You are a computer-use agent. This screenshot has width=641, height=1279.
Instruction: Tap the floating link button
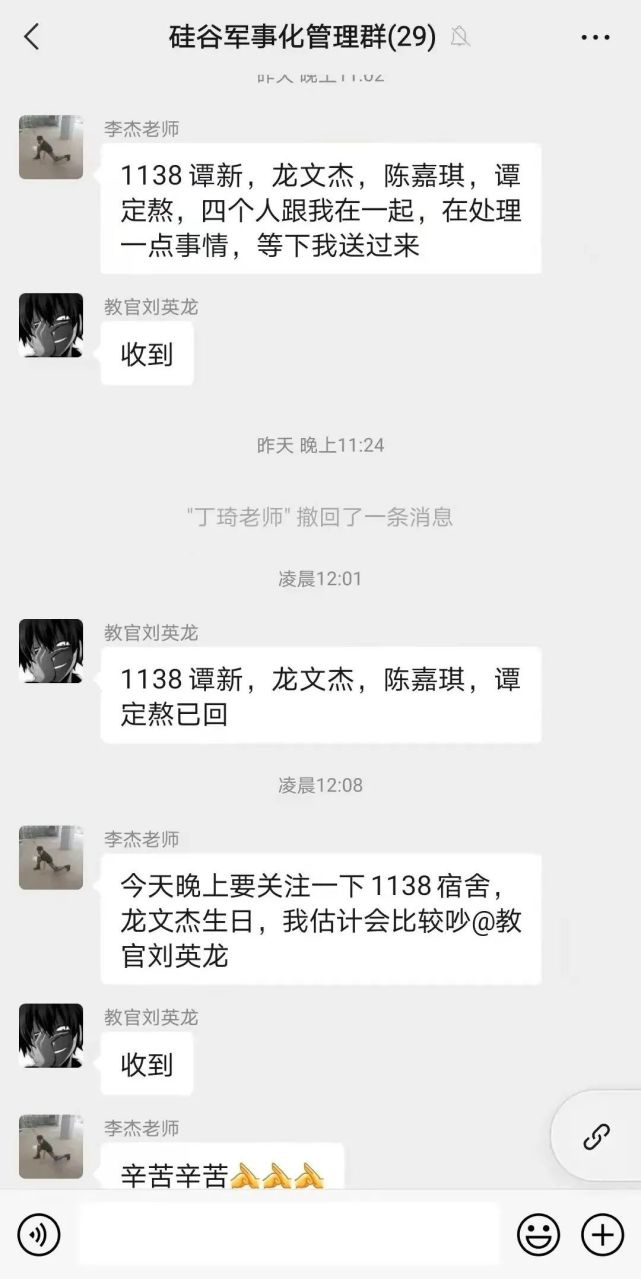[597, 1137]
